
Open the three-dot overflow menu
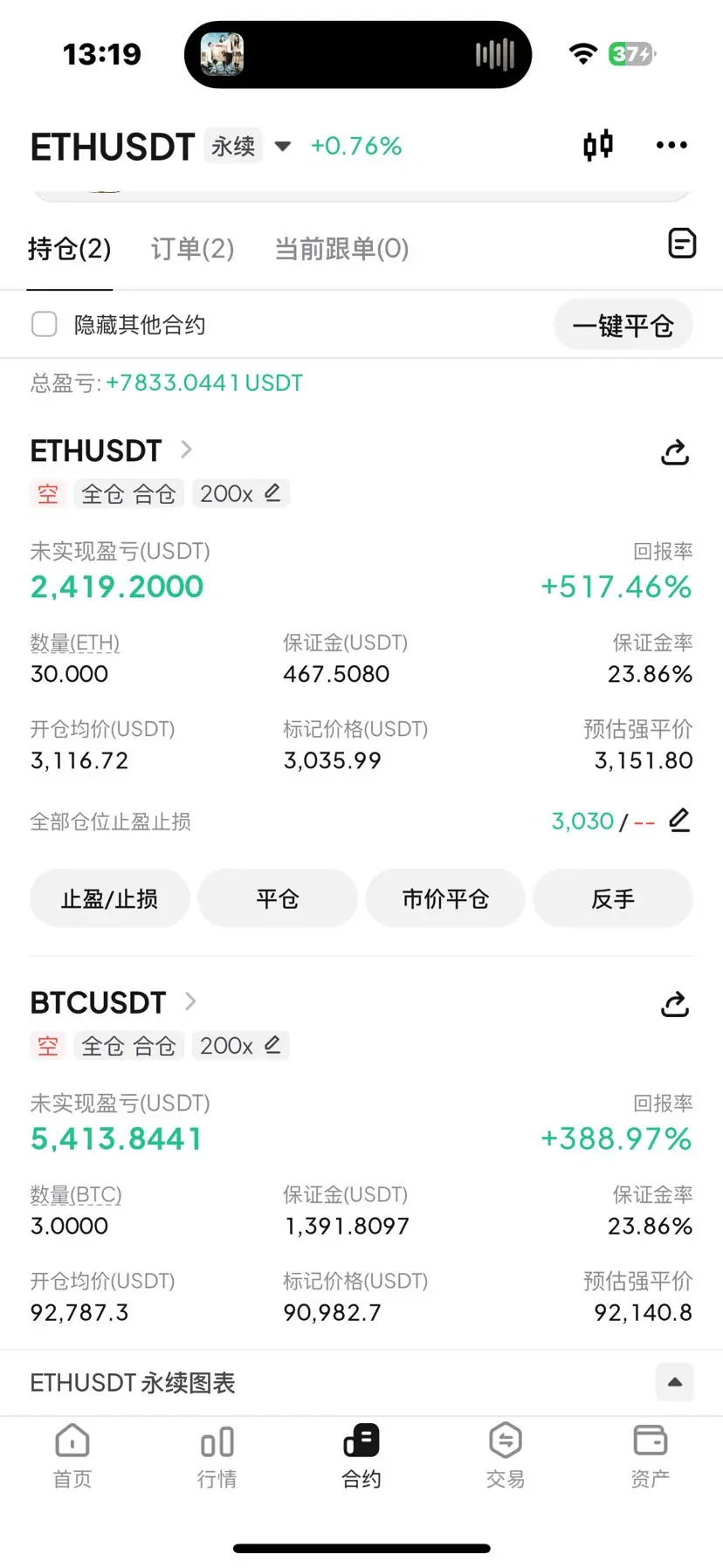click(671, 145)
